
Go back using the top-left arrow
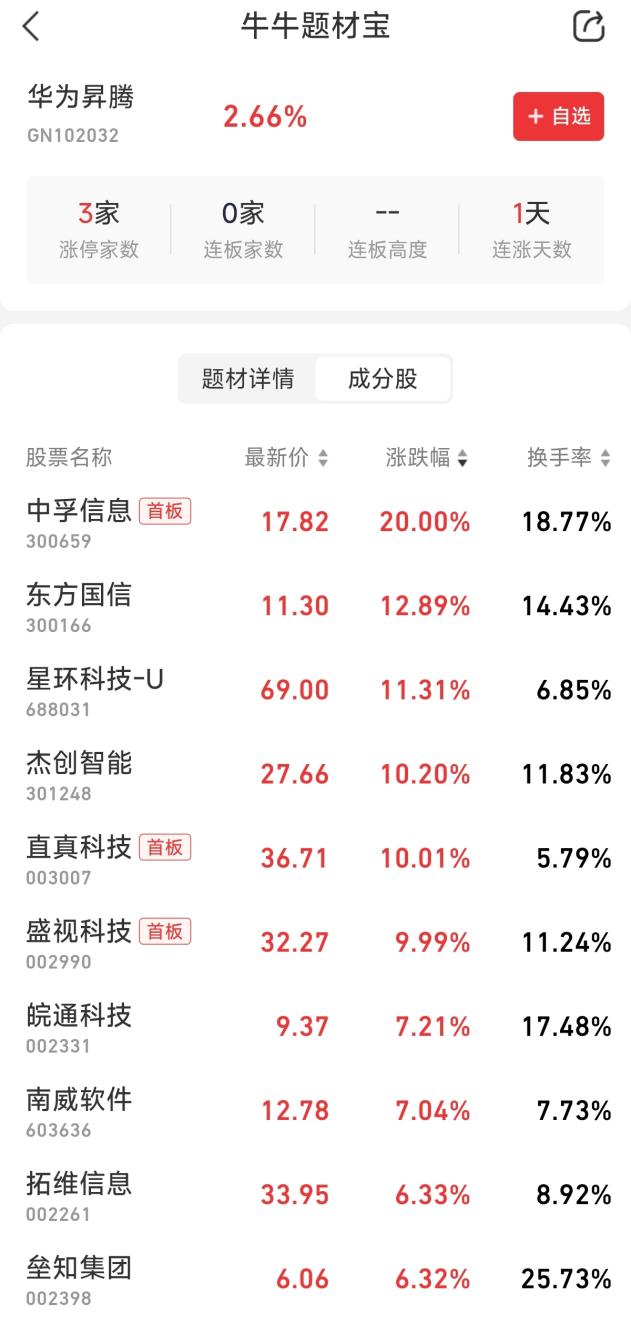click(x=32, y=27)
